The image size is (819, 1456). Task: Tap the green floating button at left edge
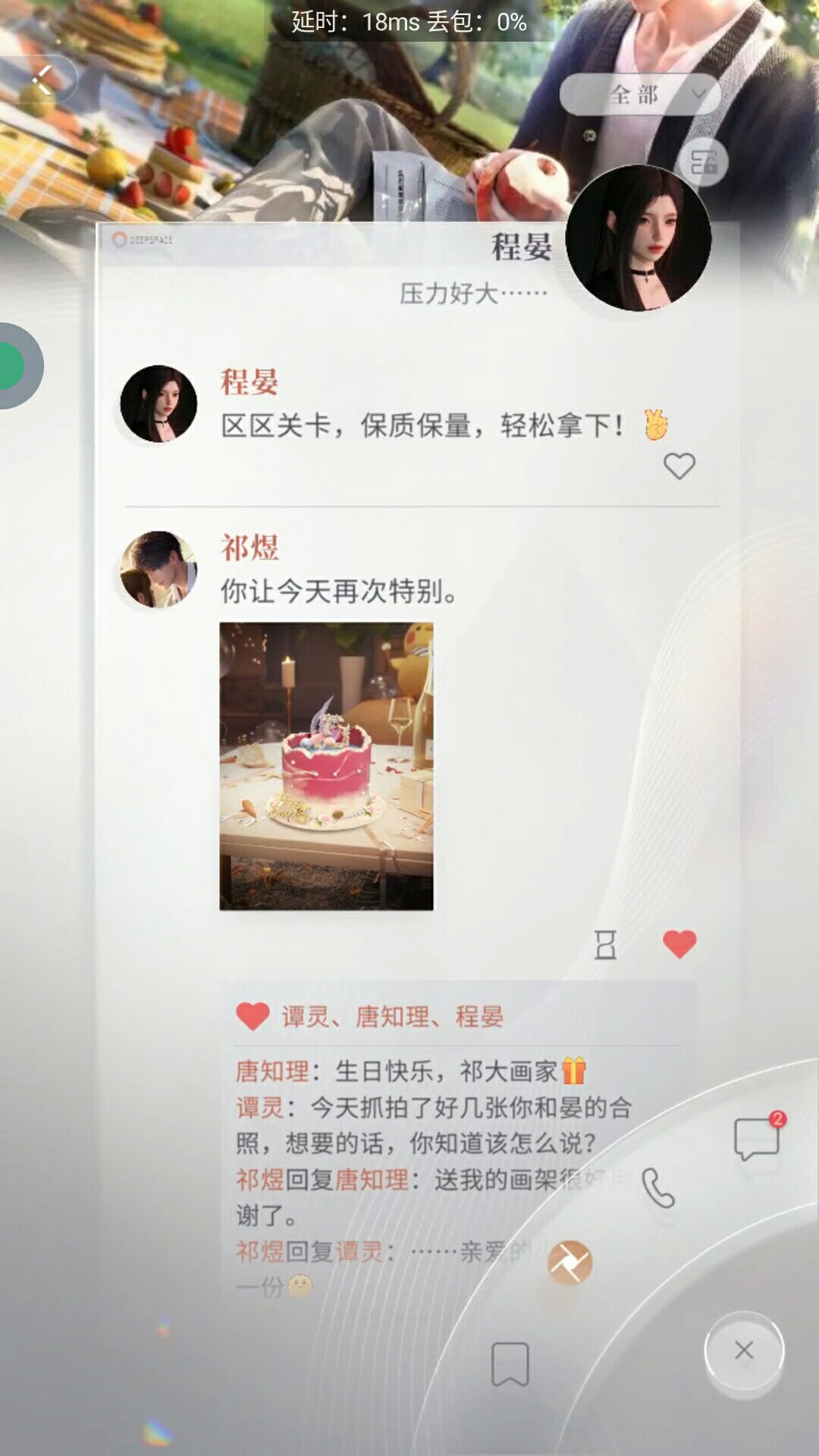click(14, 366)
